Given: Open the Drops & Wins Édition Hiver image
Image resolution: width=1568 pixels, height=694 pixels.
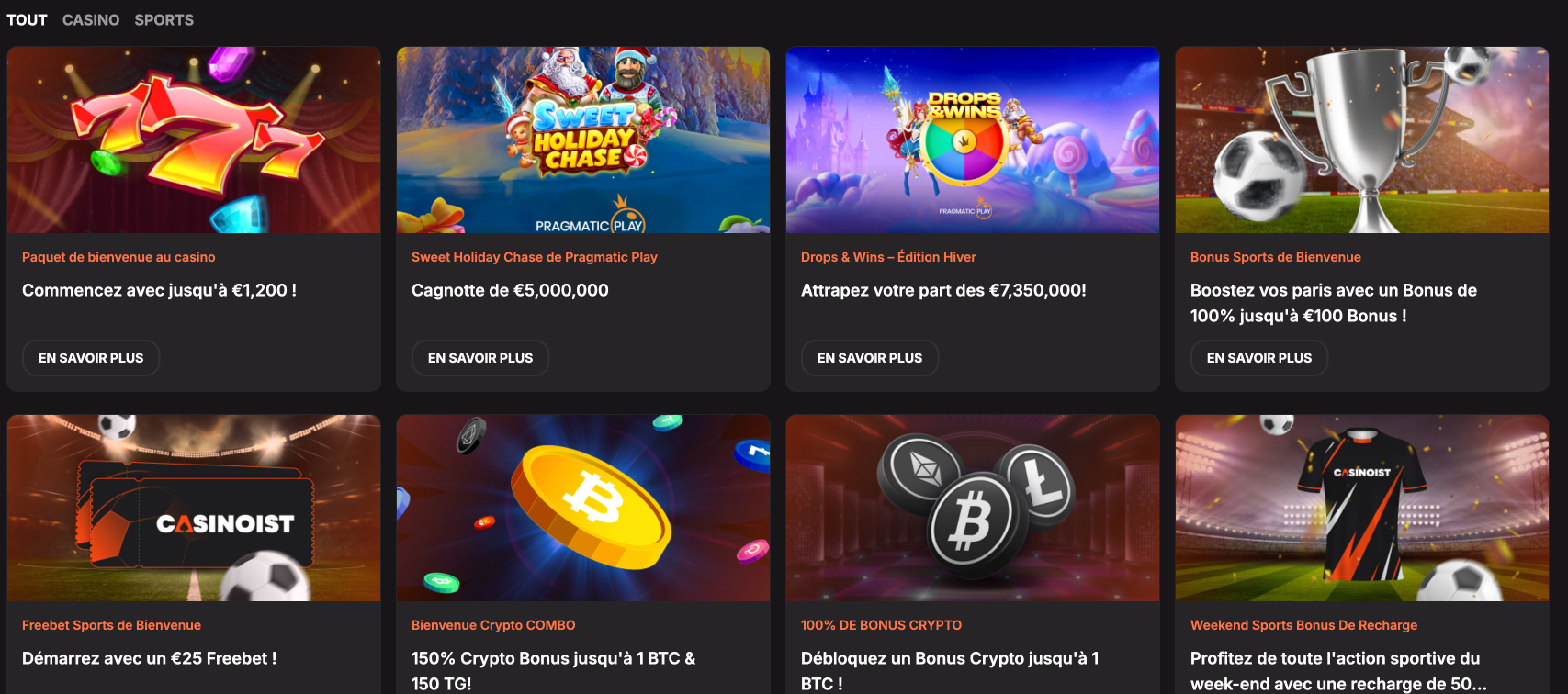Looking at the screenshot, I should click(973, 140).
